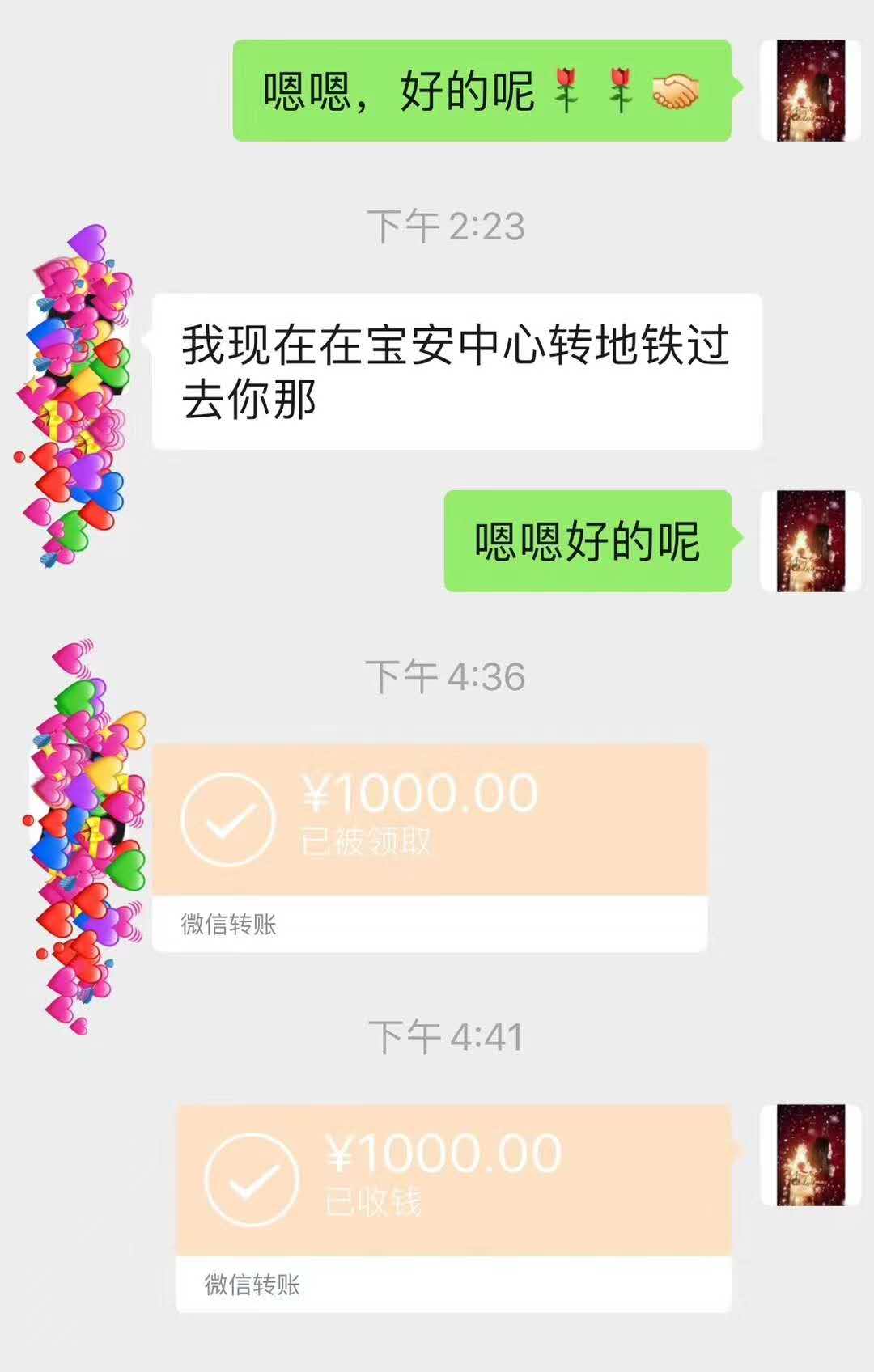View the avatar next to 嗯嗯好的呢 without emojis

click(x=810, y=541)
